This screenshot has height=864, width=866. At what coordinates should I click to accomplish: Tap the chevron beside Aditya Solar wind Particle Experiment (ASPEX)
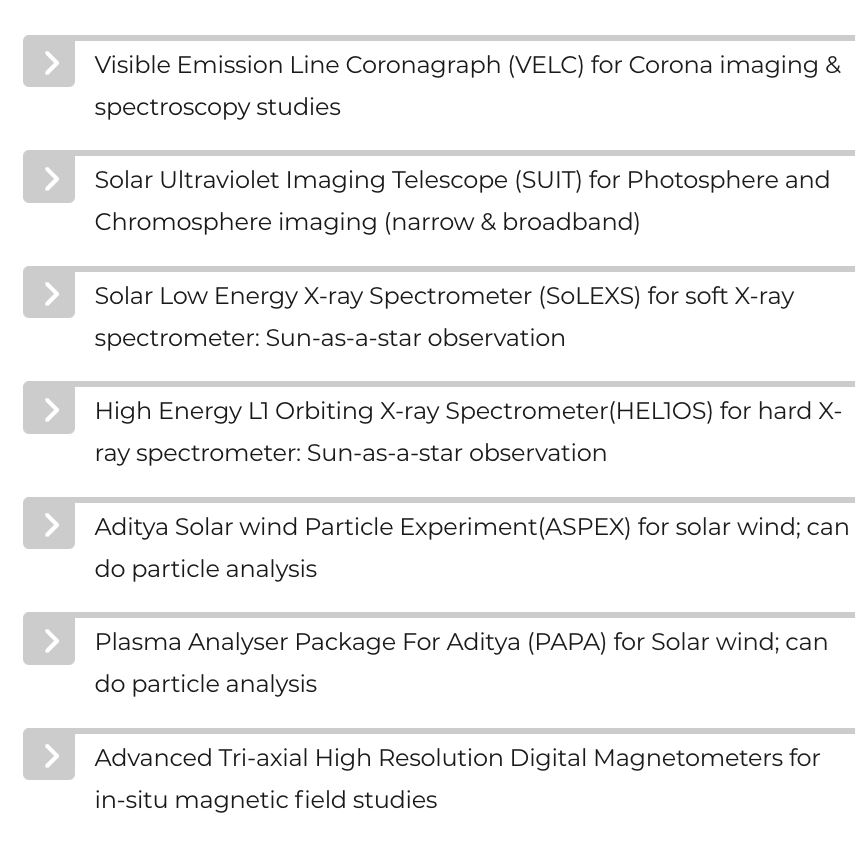[49, 526]
